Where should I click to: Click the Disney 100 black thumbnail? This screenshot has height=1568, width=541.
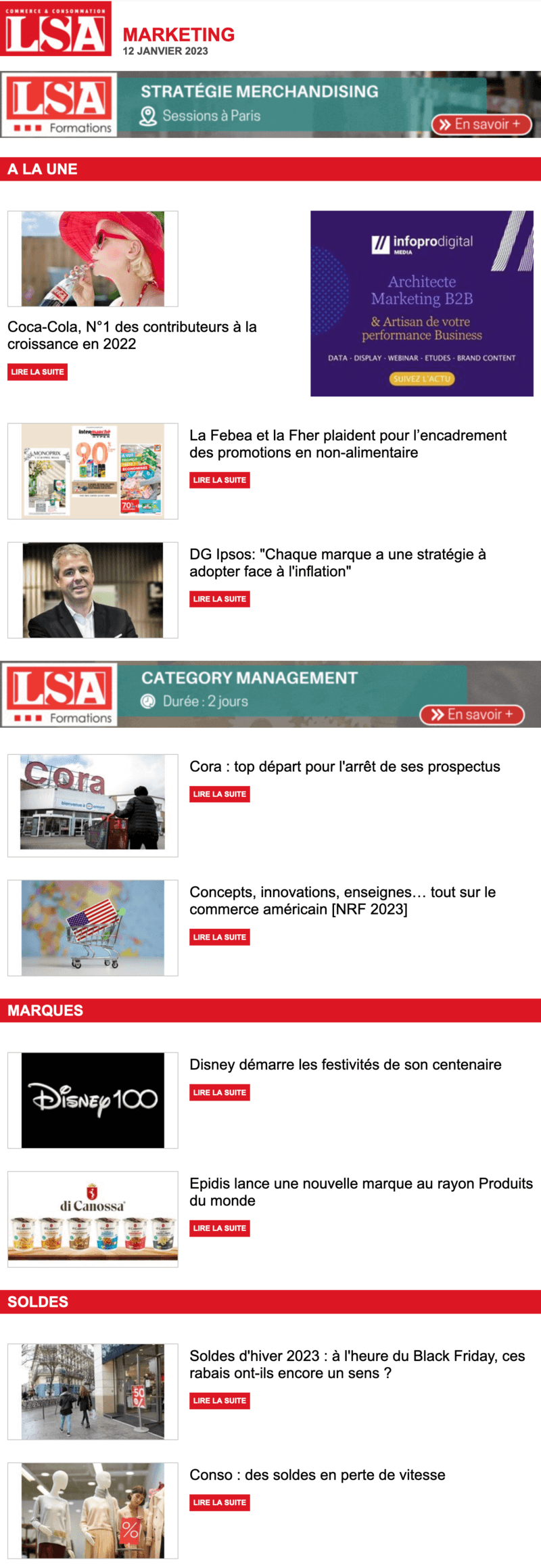click(94, 1097)
